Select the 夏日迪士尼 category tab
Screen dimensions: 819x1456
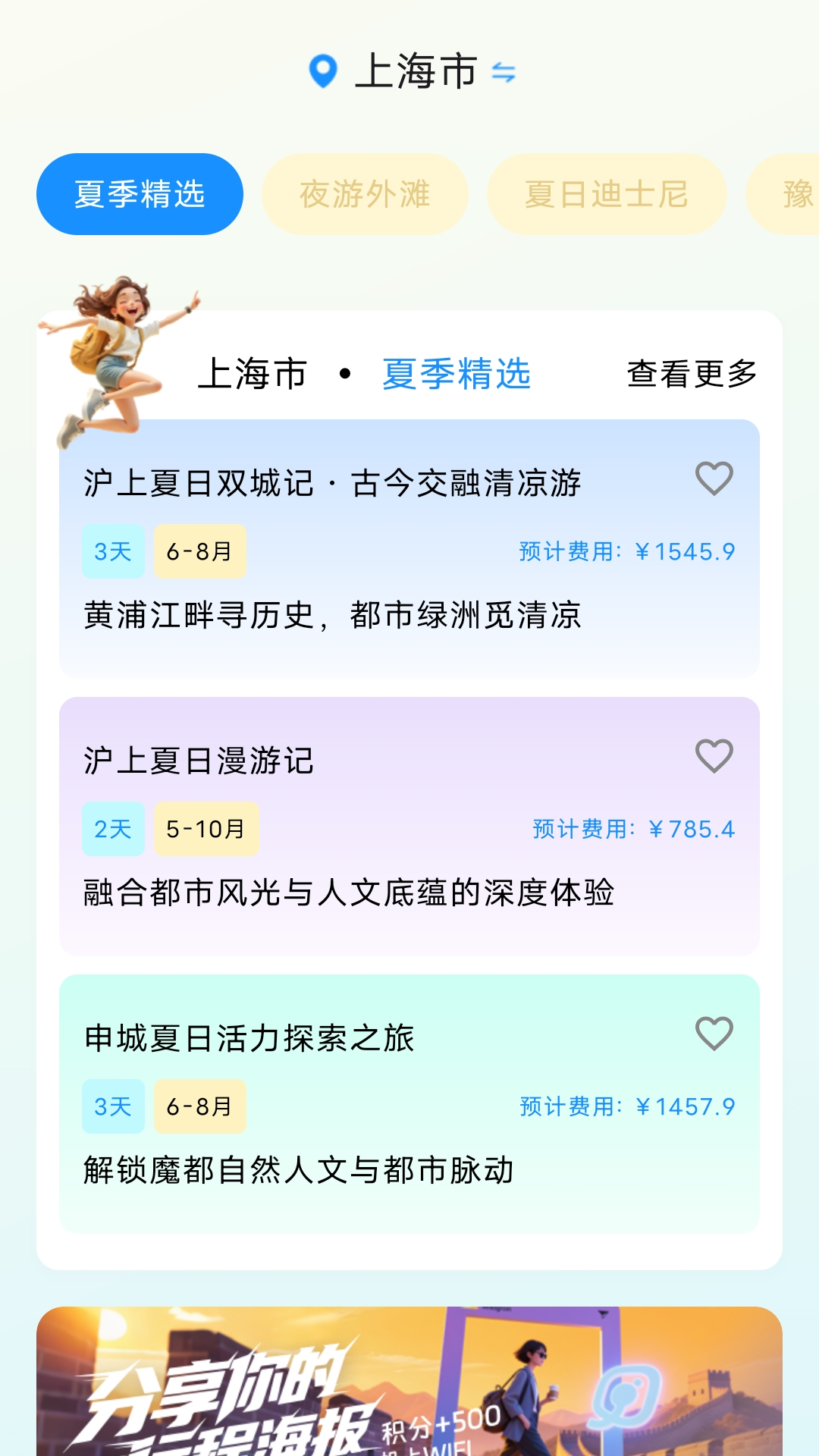[x=607, y=193]
